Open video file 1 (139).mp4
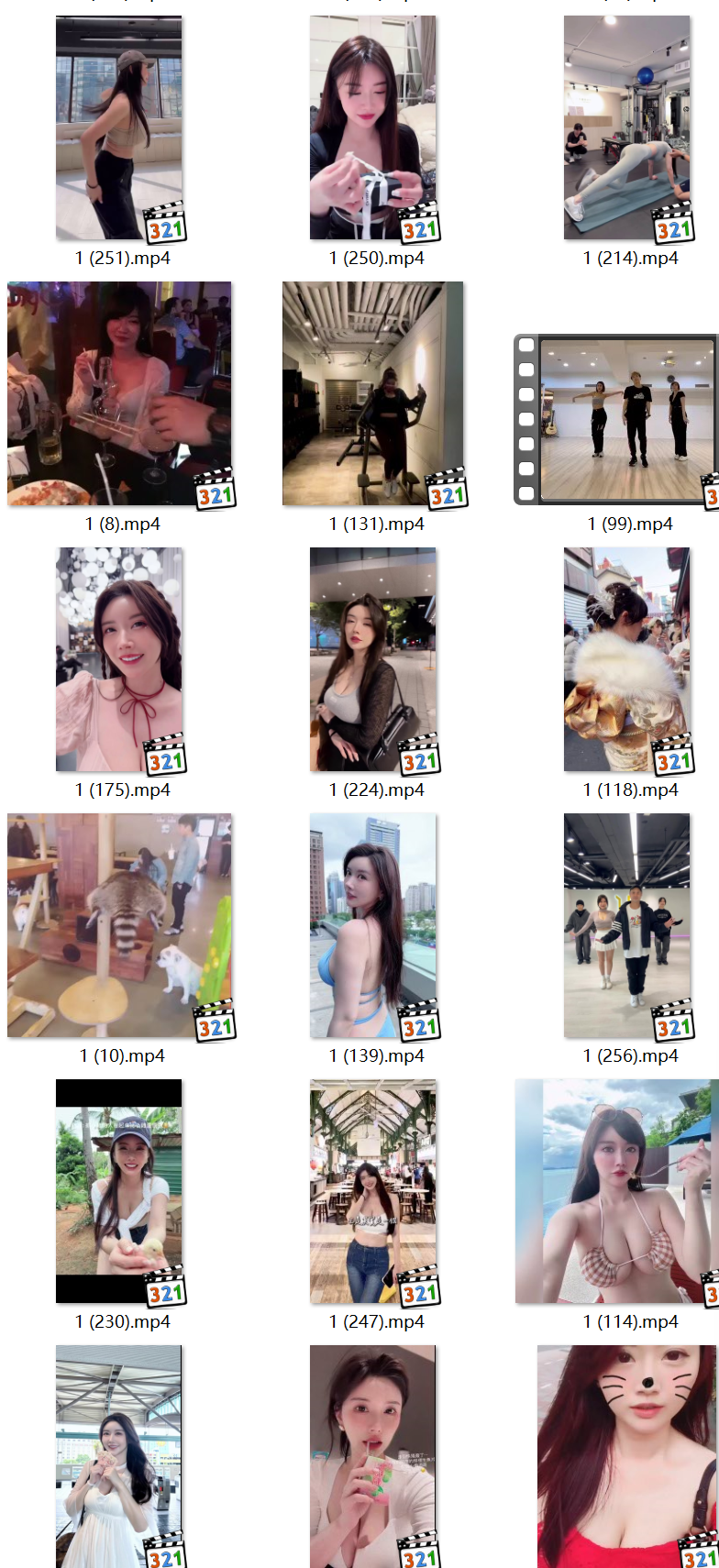 tap(373, 926)
